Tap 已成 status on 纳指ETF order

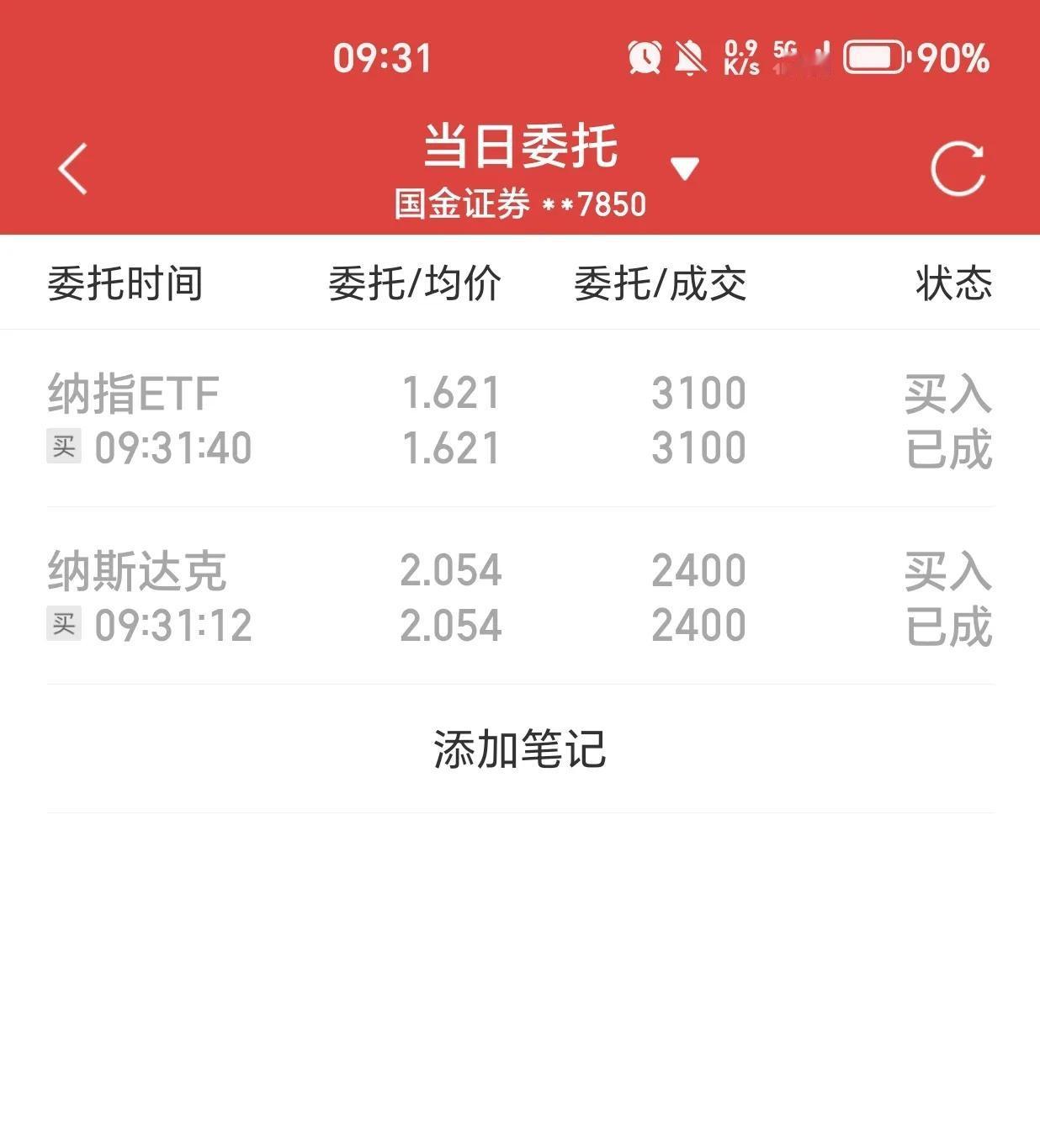(x=948, y=449)
